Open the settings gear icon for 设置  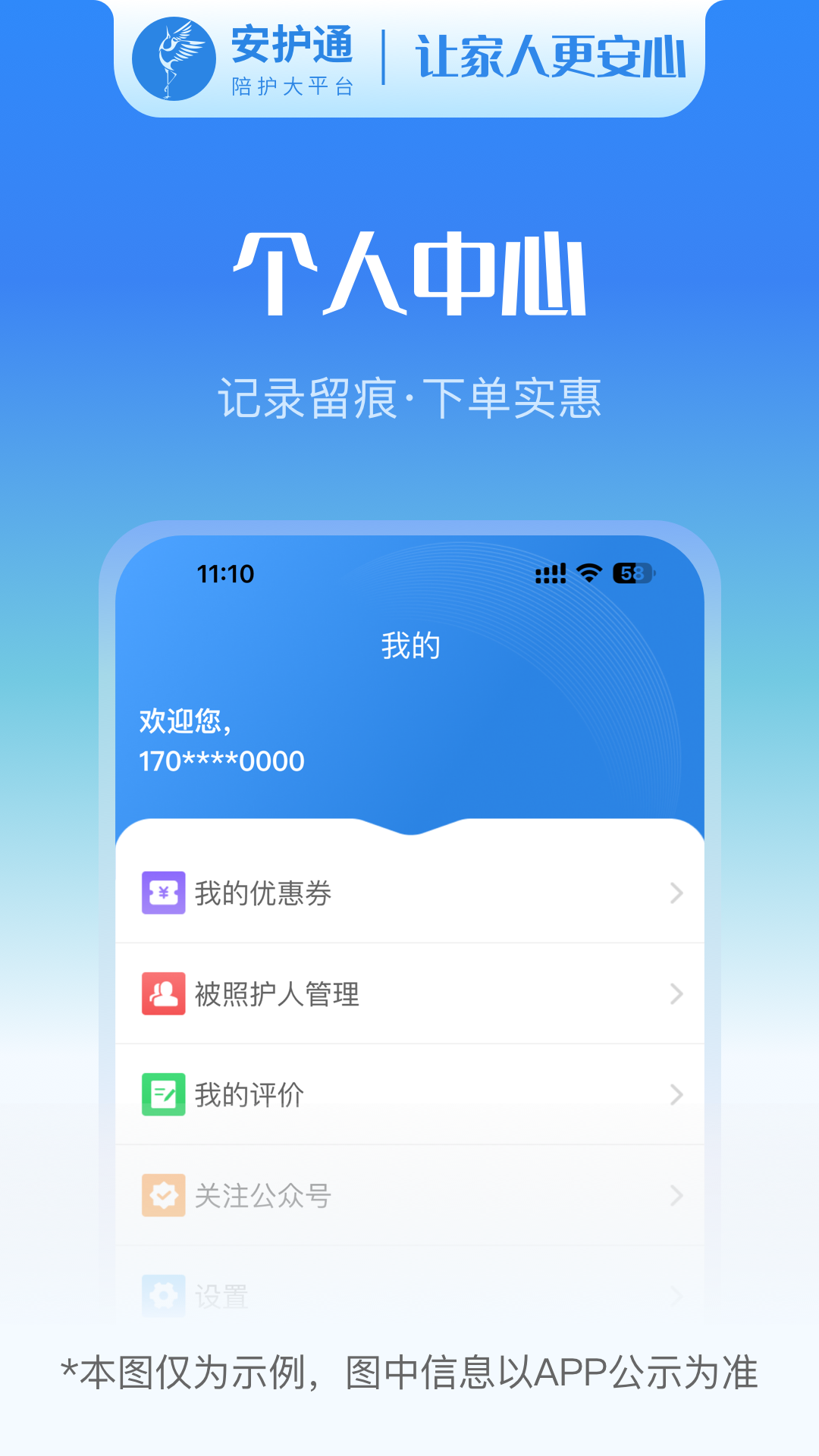(x=162, y=1294)
